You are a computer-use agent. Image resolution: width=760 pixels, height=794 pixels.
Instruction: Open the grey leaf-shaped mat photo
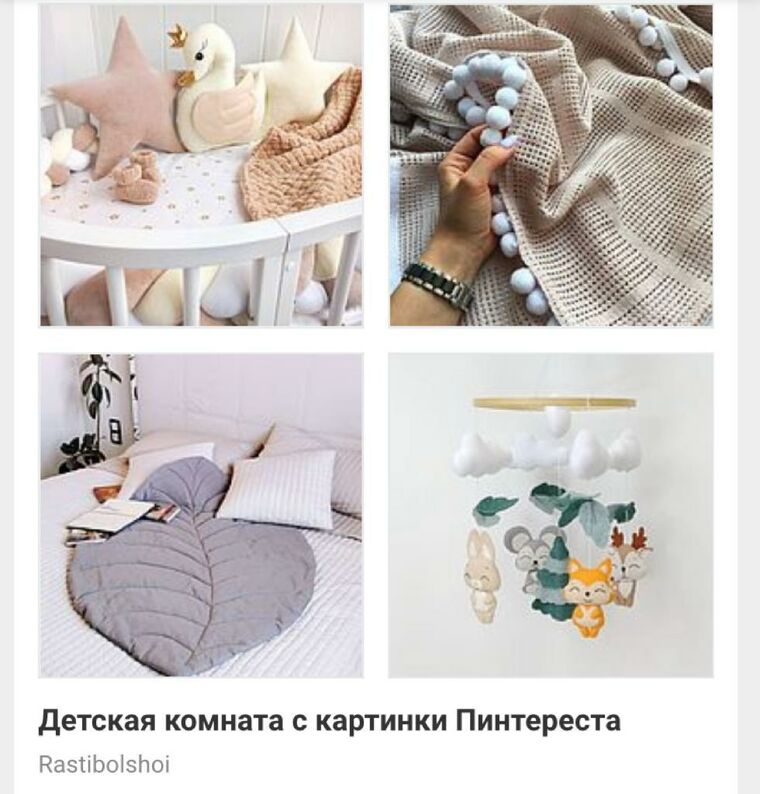click(201, 515)
